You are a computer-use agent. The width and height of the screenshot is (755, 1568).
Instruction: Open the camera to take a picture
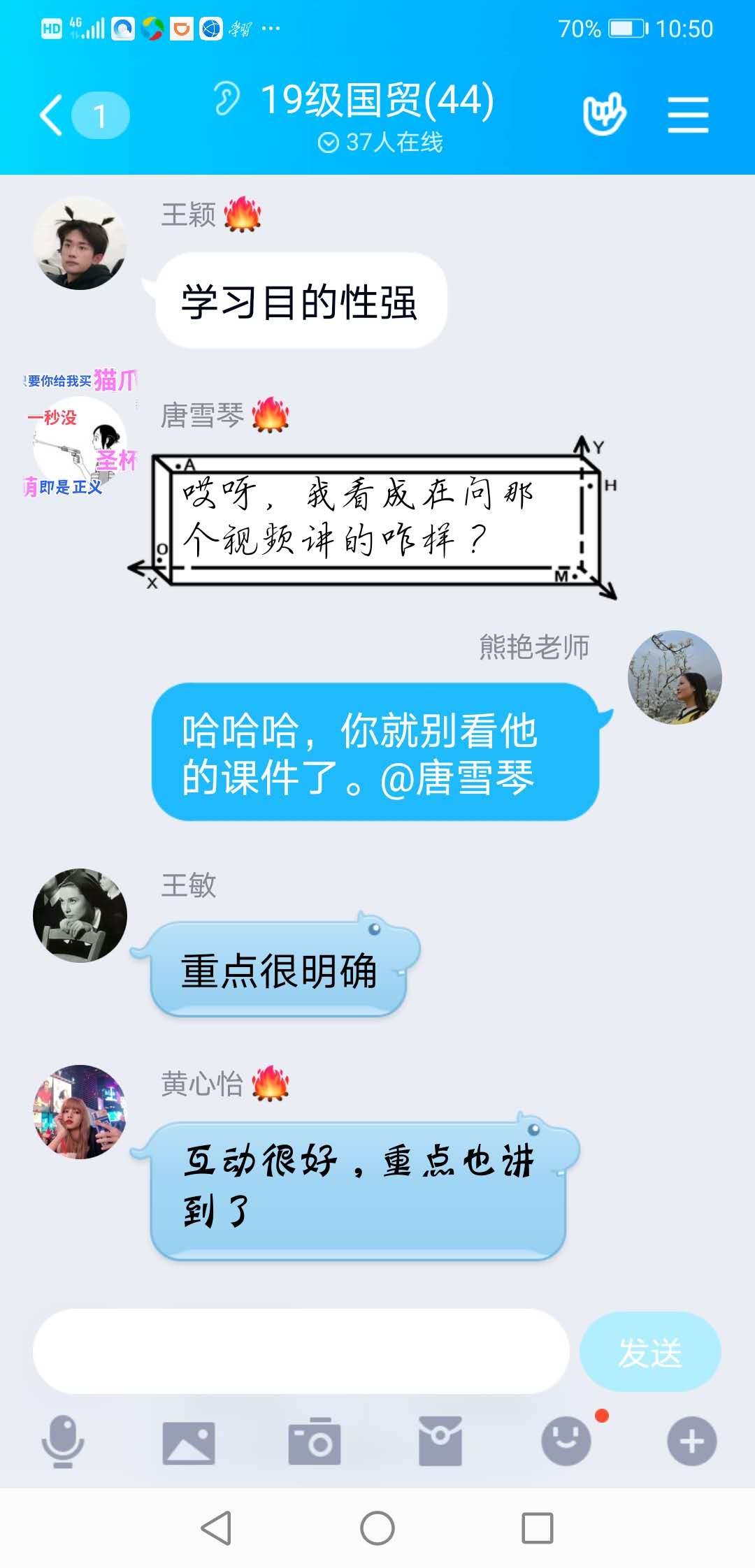click(315, 1442)
